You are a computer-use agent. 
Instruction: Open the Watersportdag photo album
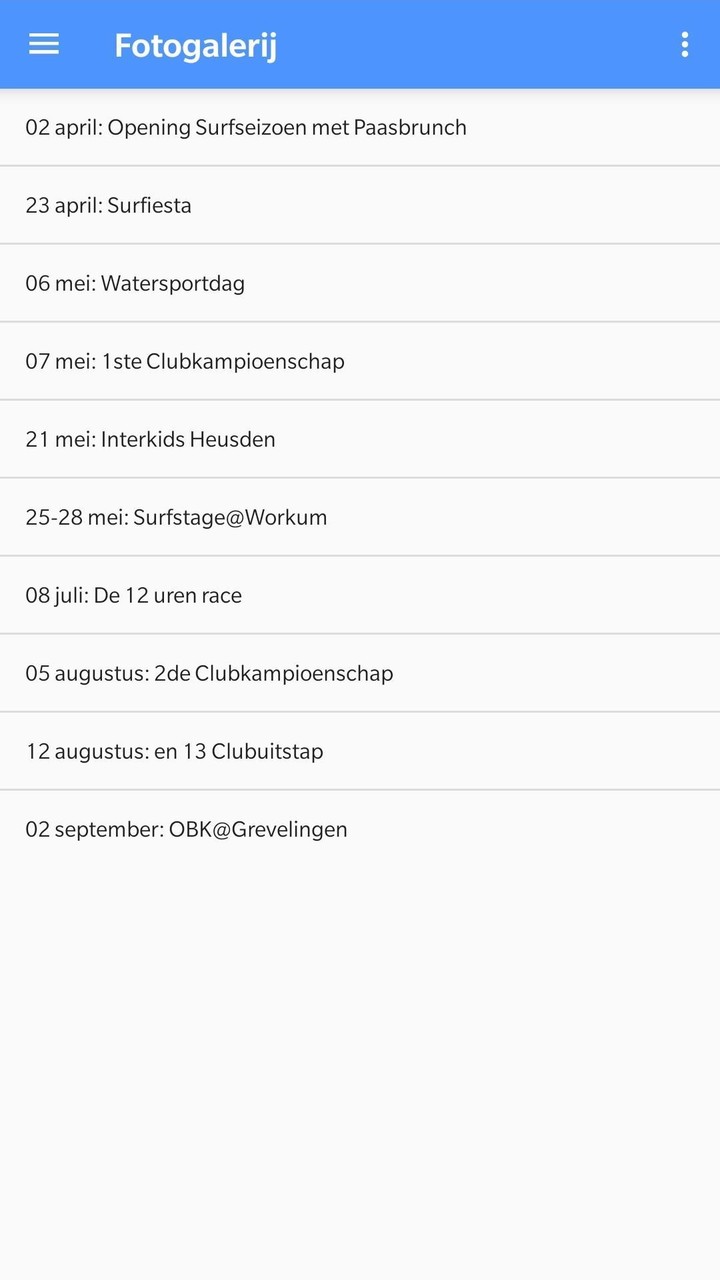pyautogui.click(x=138, y=283)
